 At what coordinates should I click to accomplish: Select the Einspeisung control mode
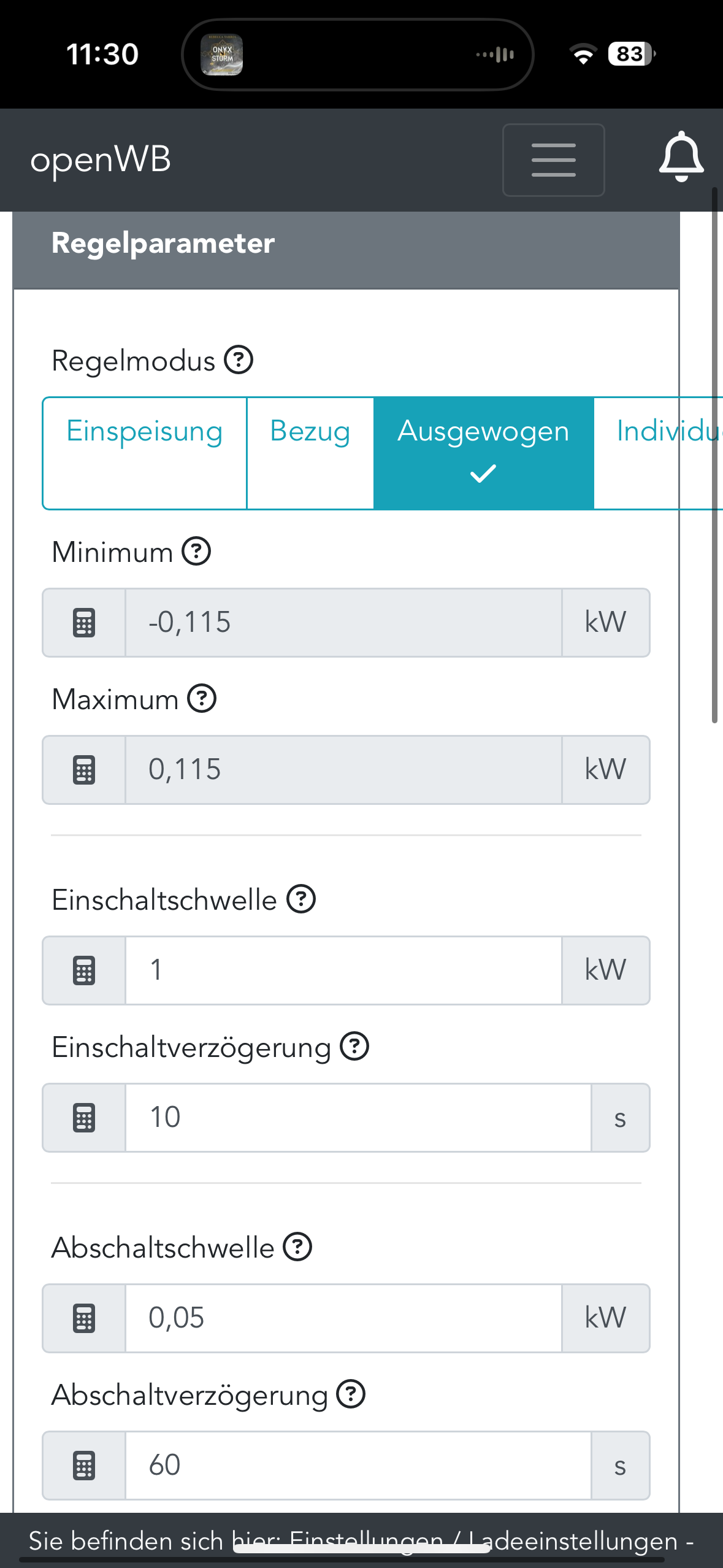click(145, 453)
